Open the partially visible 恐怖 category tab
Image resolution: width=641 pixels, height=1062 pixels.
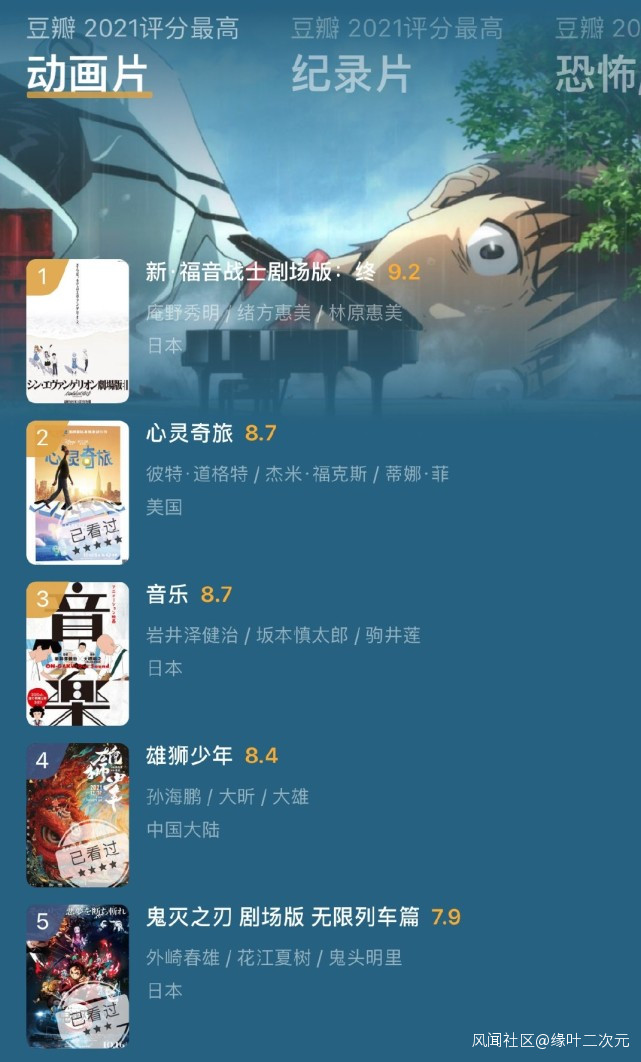(596, 74)
